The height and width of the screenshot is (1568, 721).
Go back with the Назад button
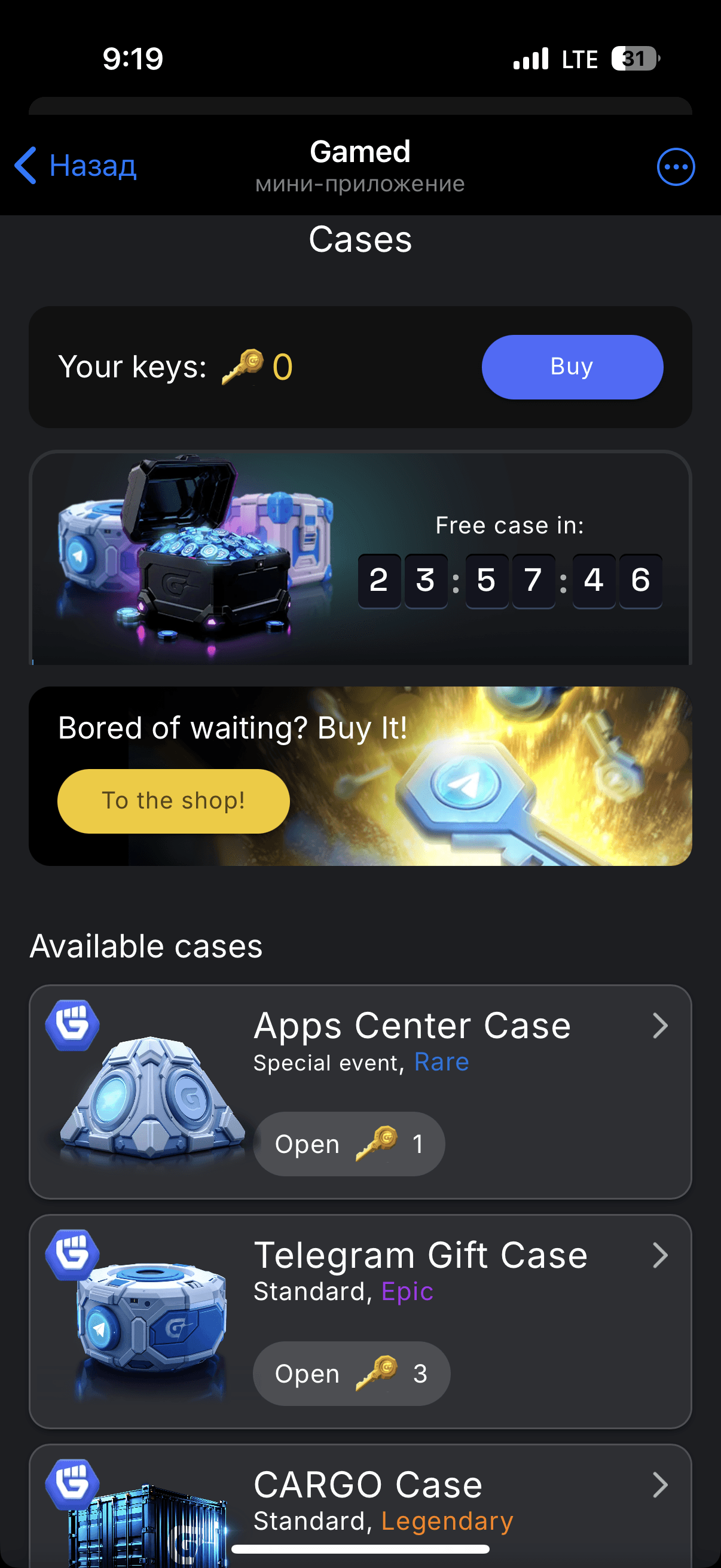tap(75, 165)
